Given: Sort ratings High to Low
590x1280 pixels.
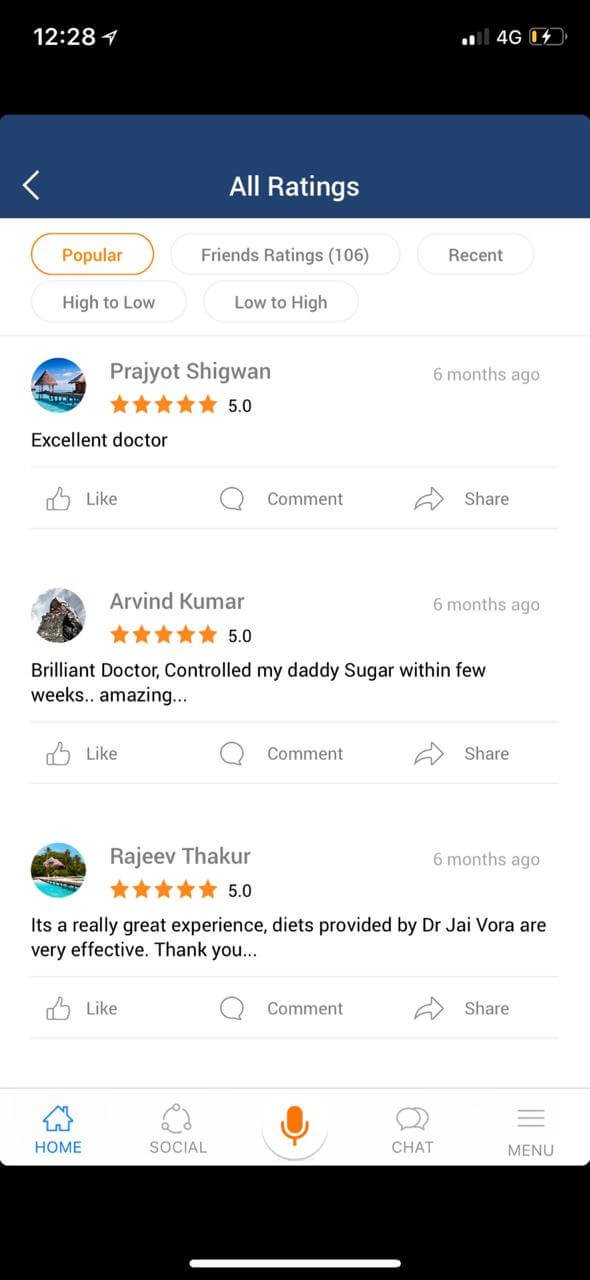Looking at the screenshot, I should [x=108, y=301].
